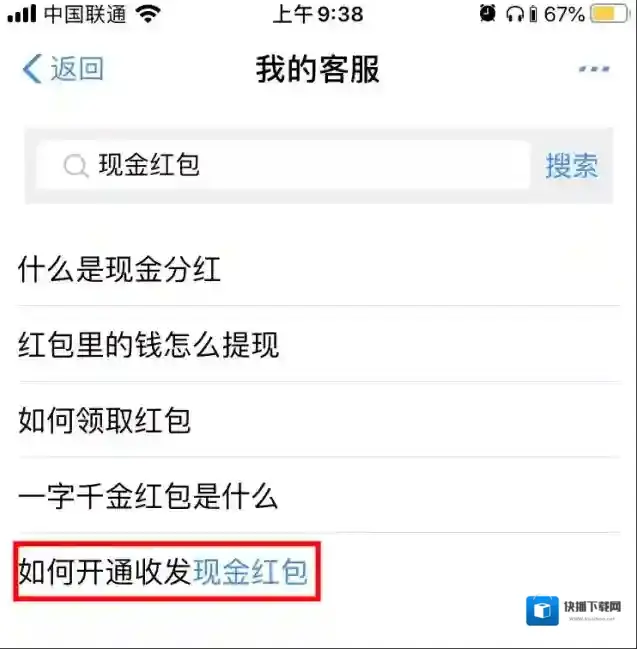Go back via 返回 button
This screenshot has height=649, width=637.
63,69
